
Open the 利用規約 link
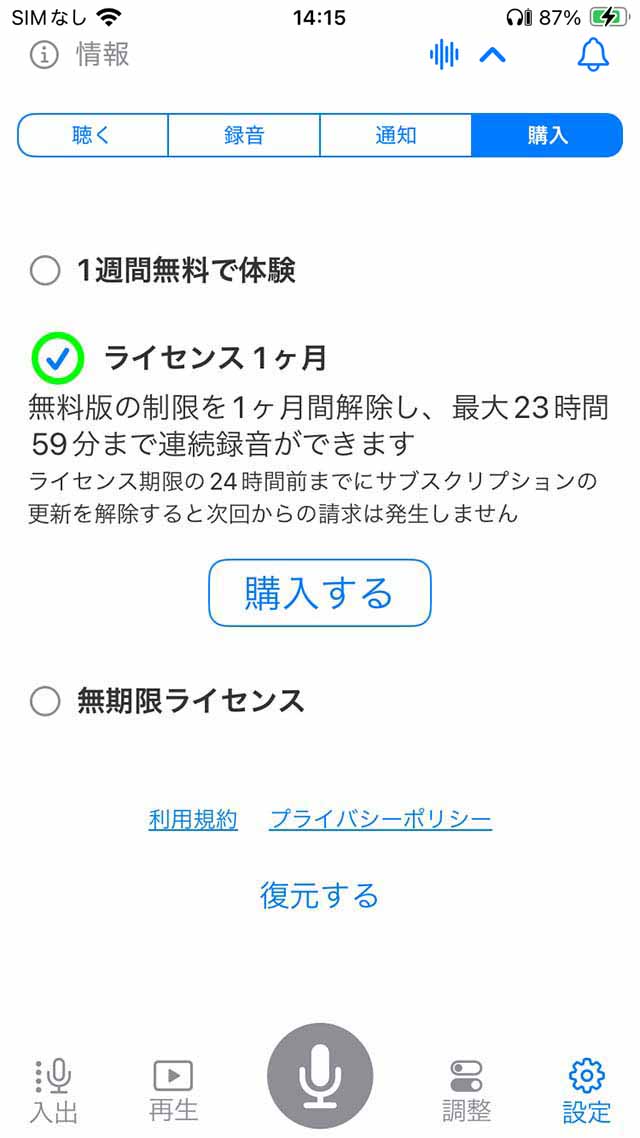[x=193, y=819]
